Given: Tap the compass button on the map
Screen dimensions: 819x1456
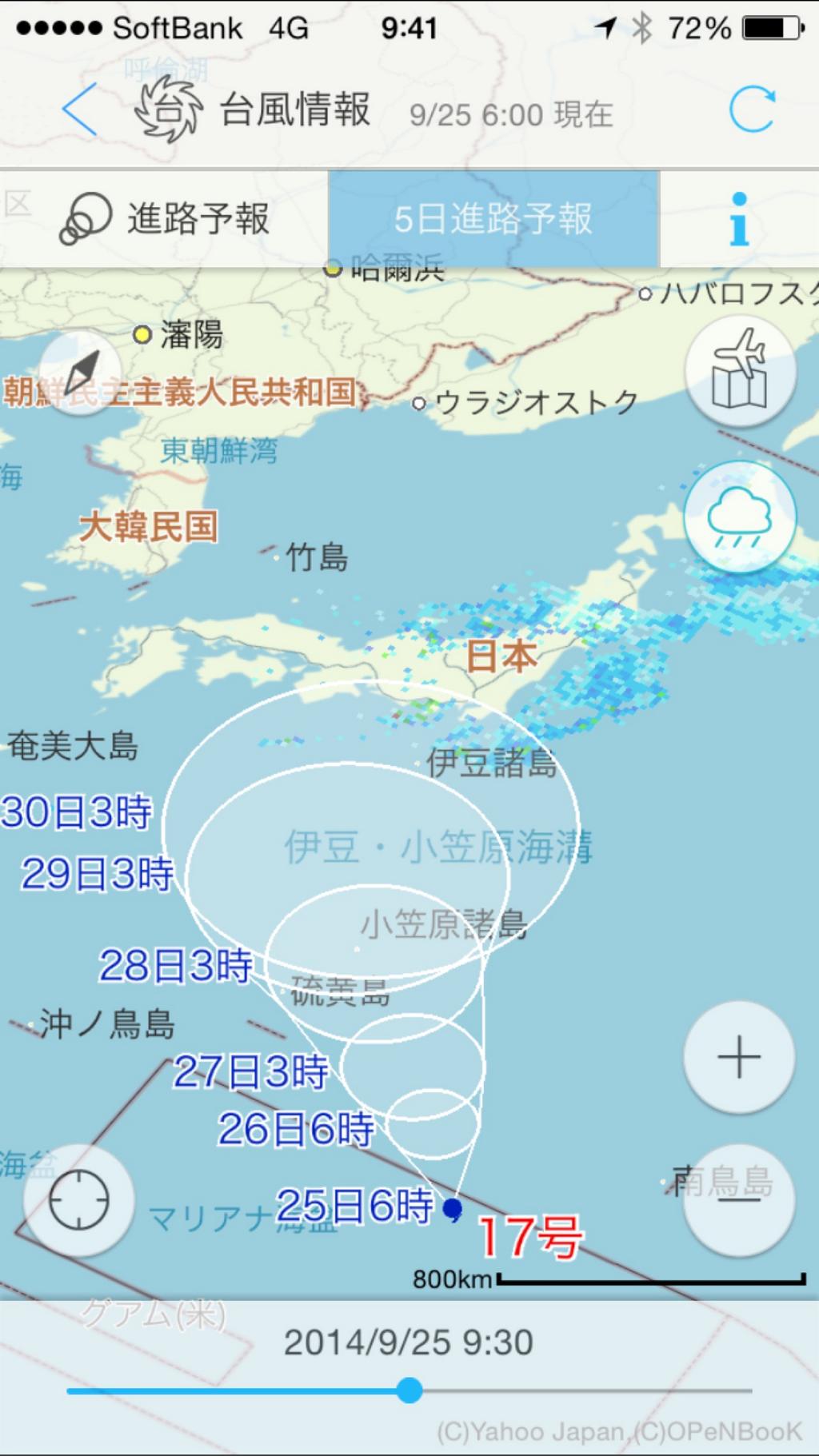Looking at the screenshot, I should (x=79, y=373).
